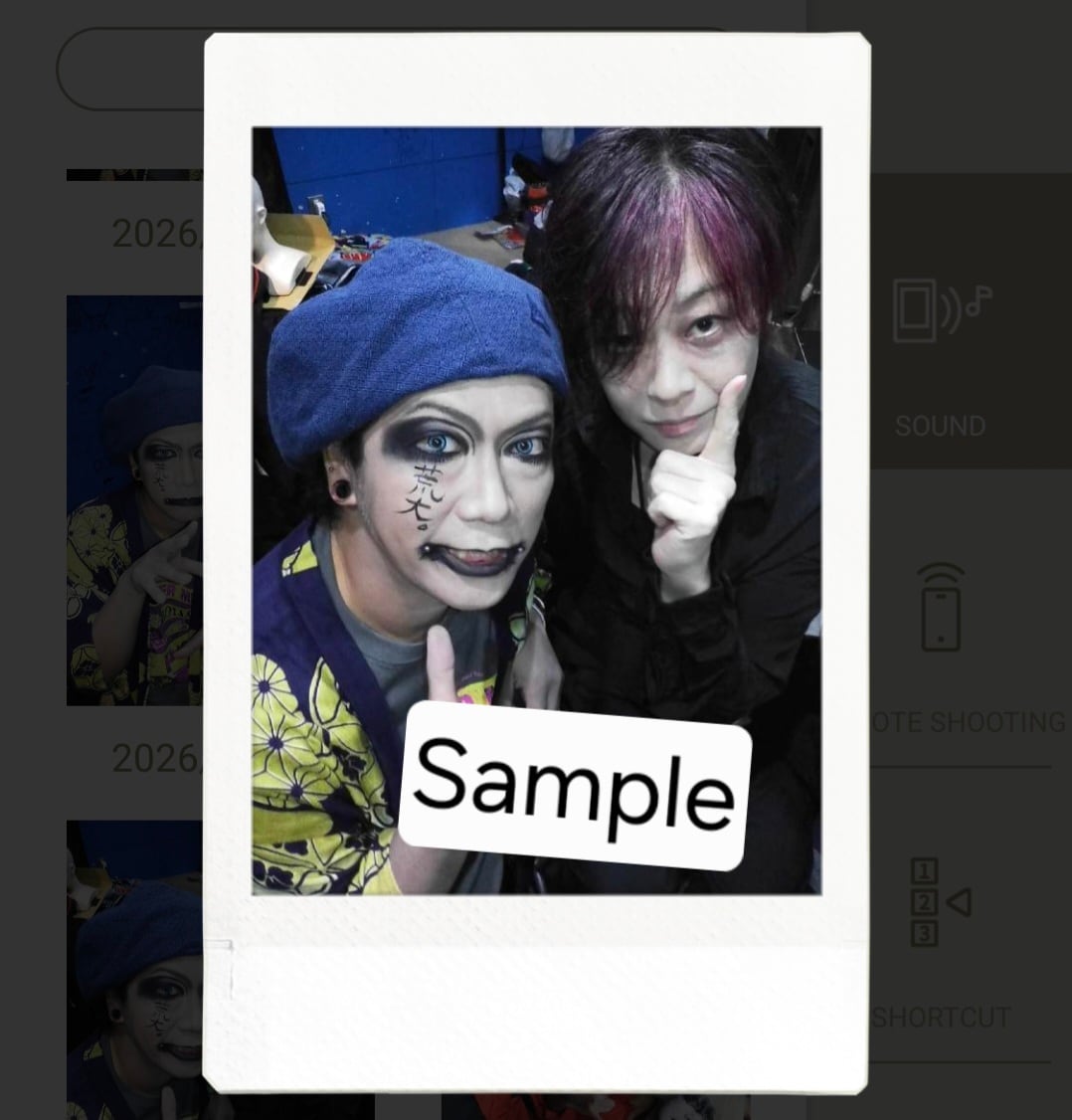Tap the enlarged instax photo preview card
Screen dimensions: 1072x1120
(x=536, y=562)
